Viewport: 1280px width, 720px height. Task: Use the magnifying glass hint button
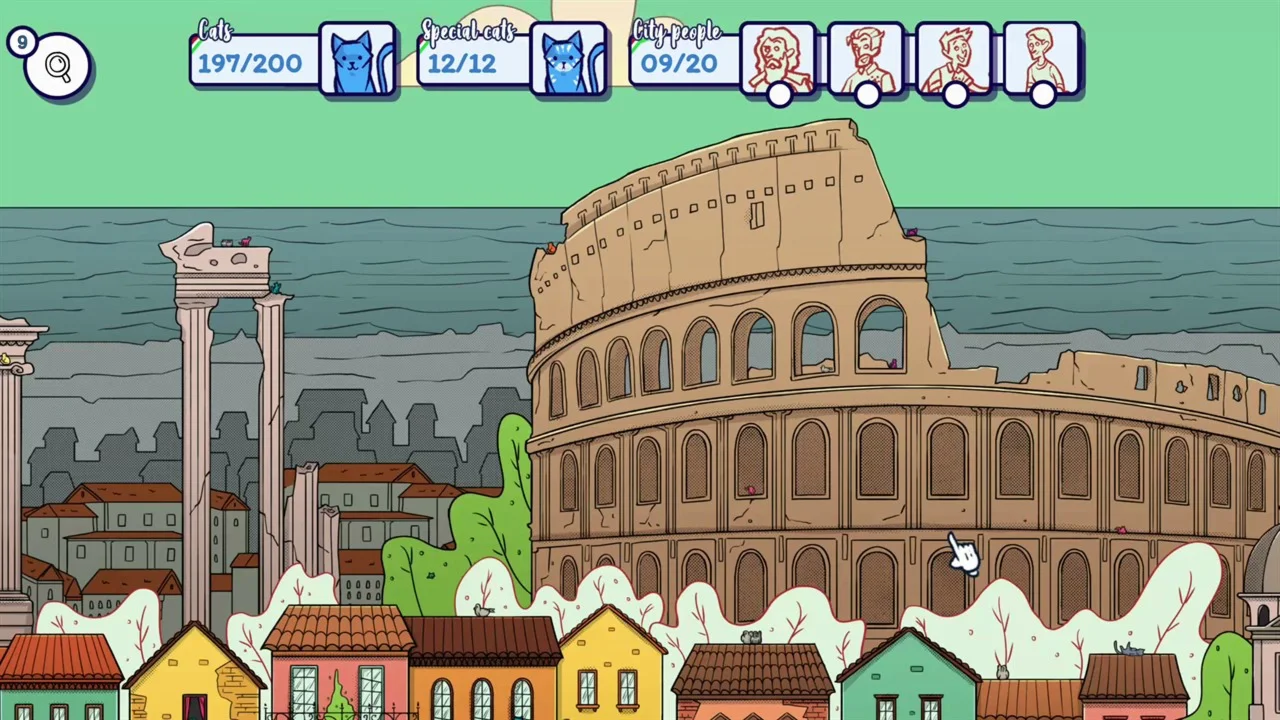(58, 67)
